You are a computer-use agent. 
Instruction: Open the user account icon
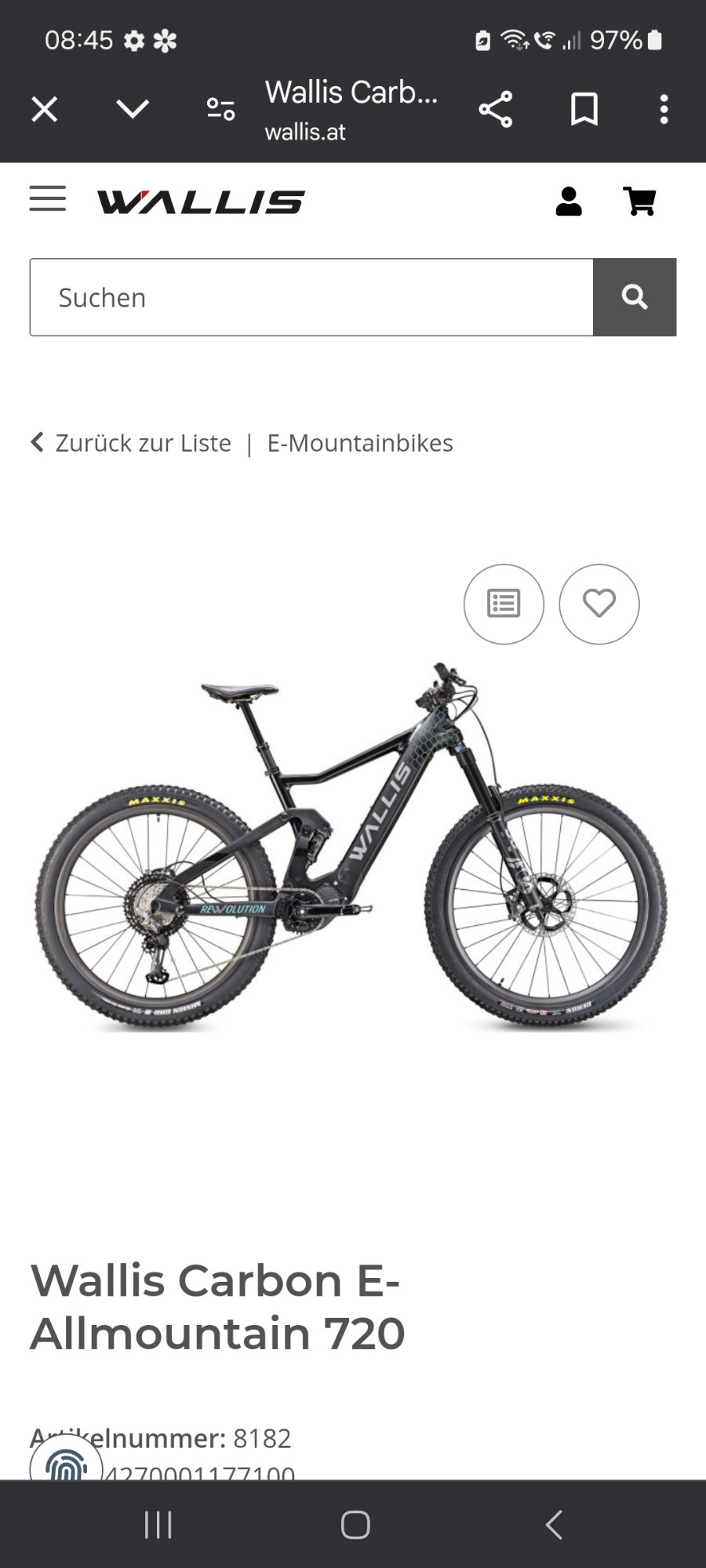569,201
